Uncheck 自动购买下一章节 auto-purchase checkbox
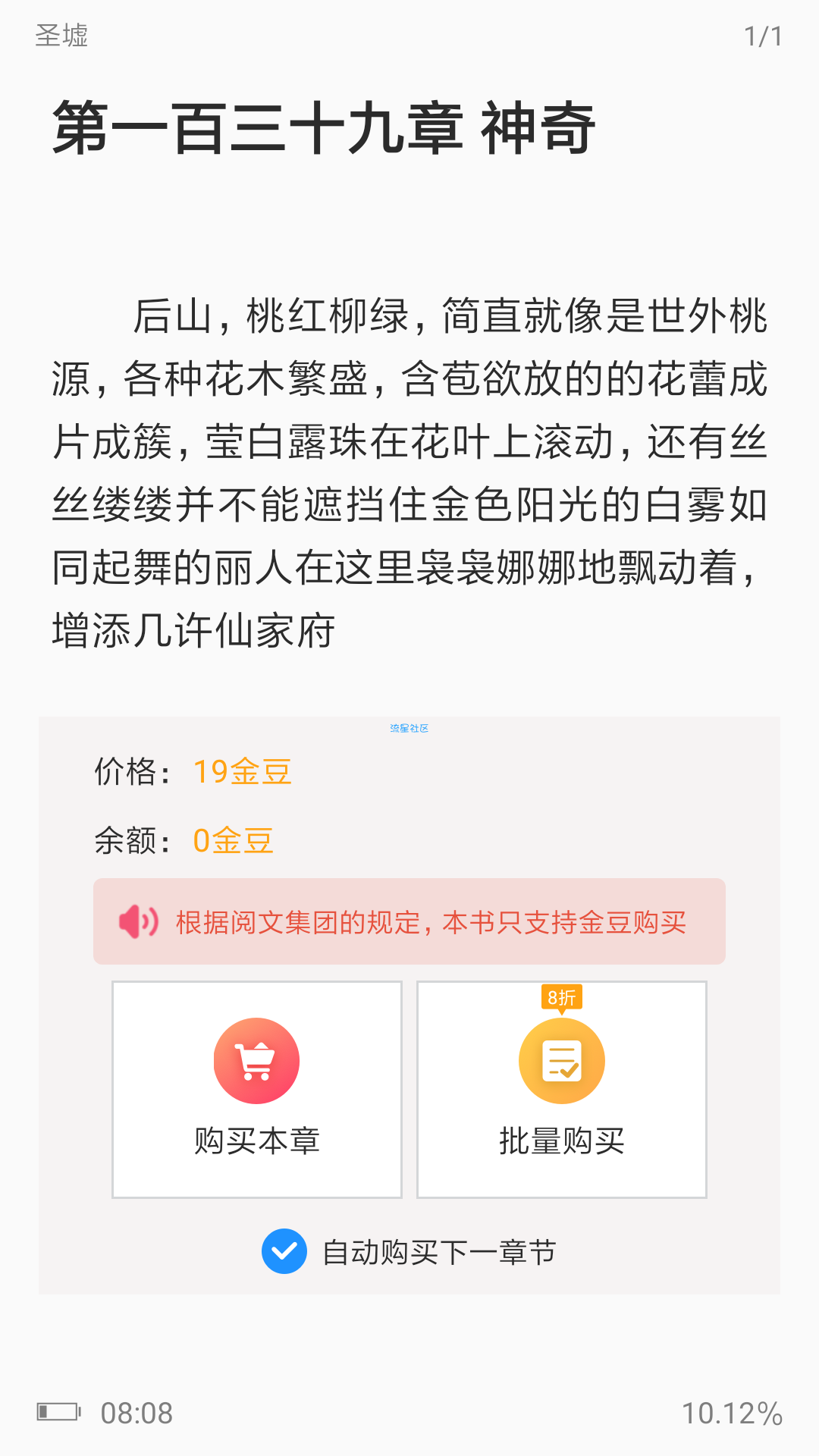 coord(284,1251)
